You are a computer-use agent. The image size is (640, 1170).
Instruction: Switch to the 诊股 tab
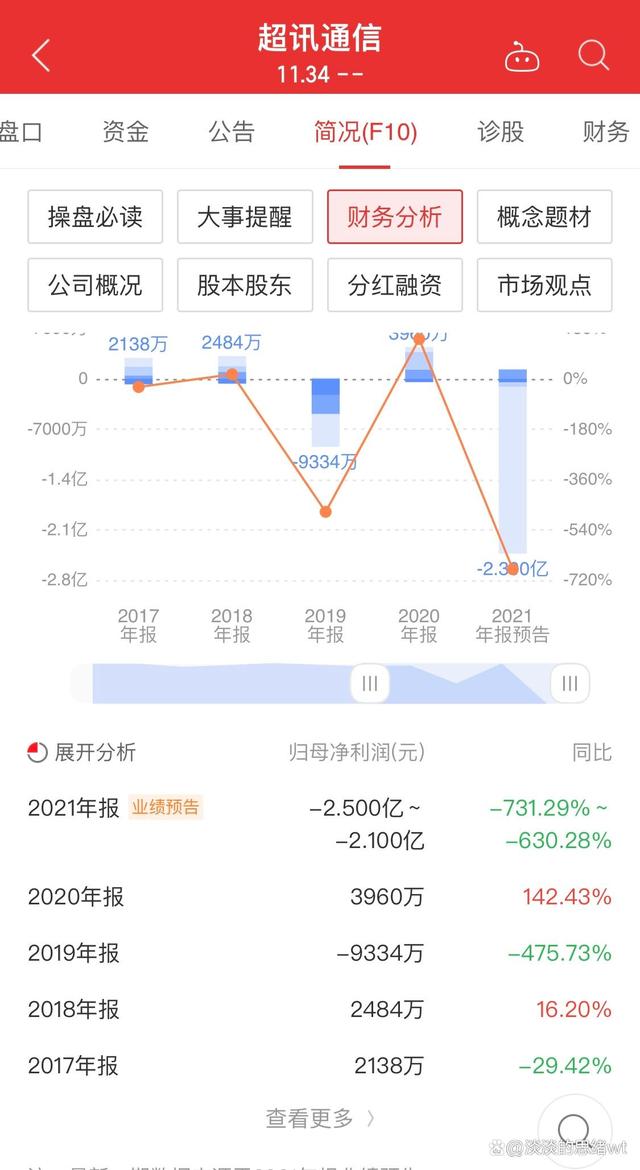coord(500,132)
